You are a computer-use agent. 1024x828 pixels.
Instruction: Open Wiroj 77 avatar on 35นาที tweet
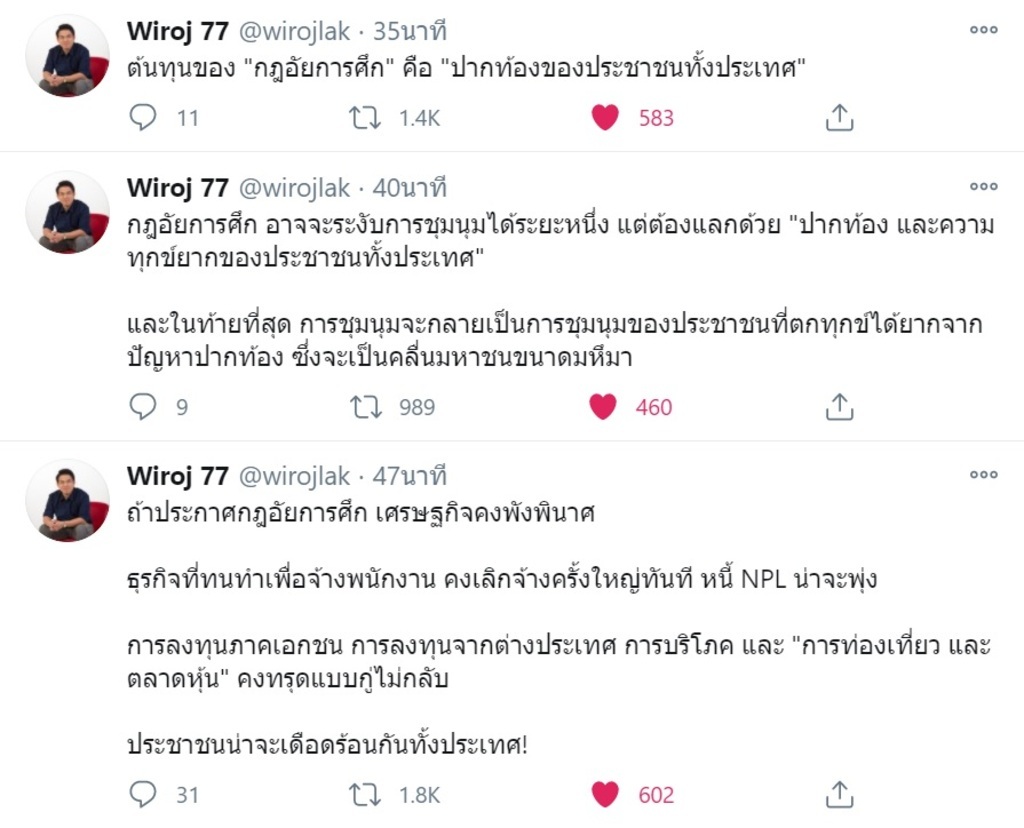(x=67, y=56)
